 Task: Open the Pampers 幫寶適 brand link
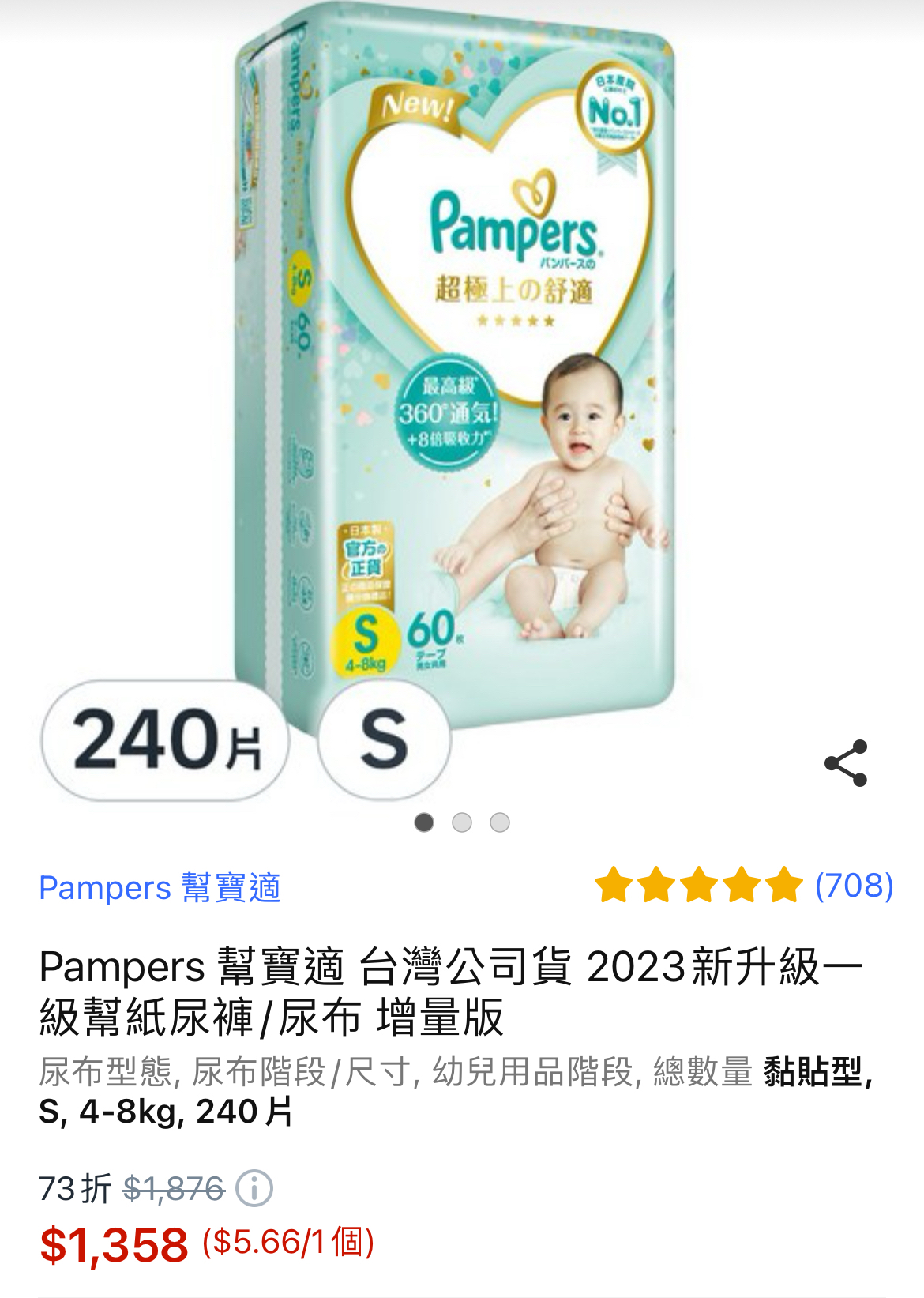(160, 887)
